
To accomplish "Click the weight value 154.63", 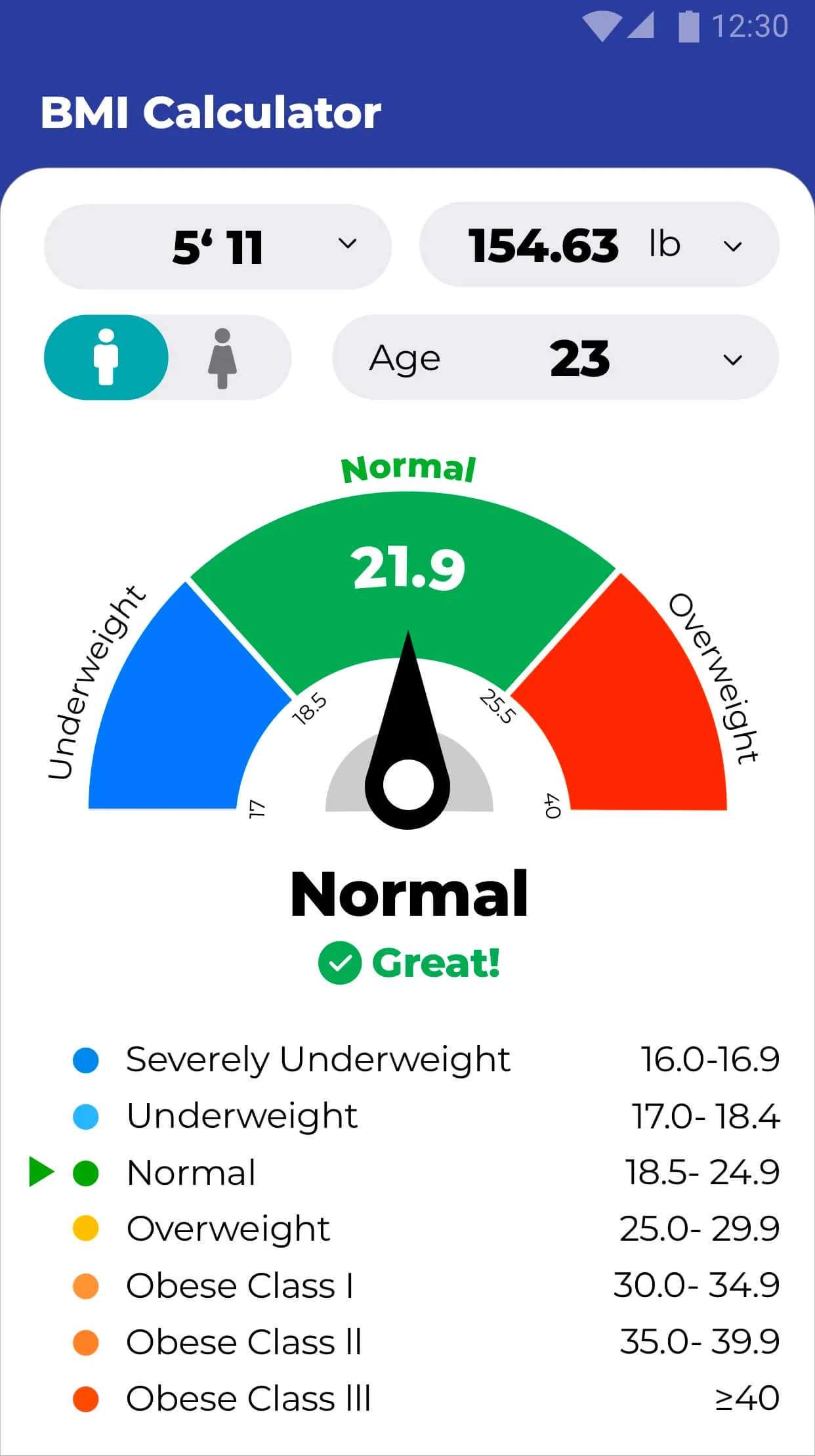I will coord(545,246).
